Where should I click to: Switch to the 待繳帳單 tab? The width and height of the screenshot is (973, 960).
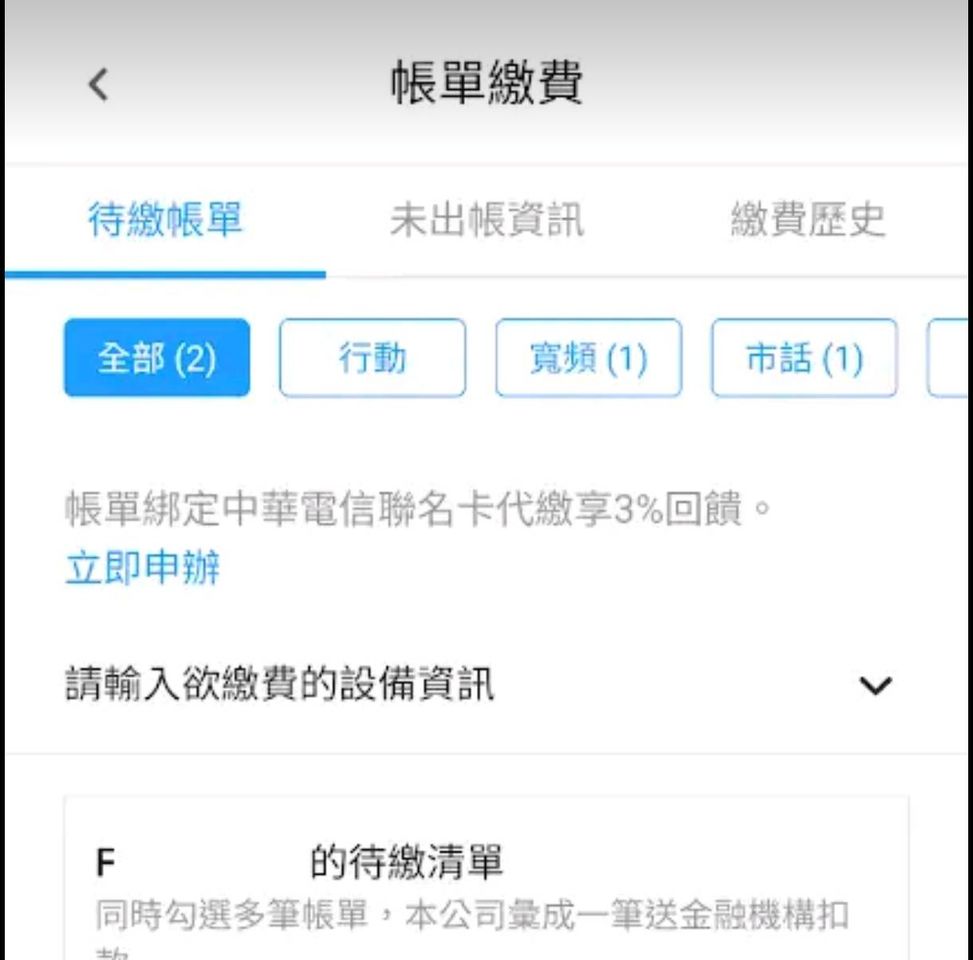pos(165,221)
